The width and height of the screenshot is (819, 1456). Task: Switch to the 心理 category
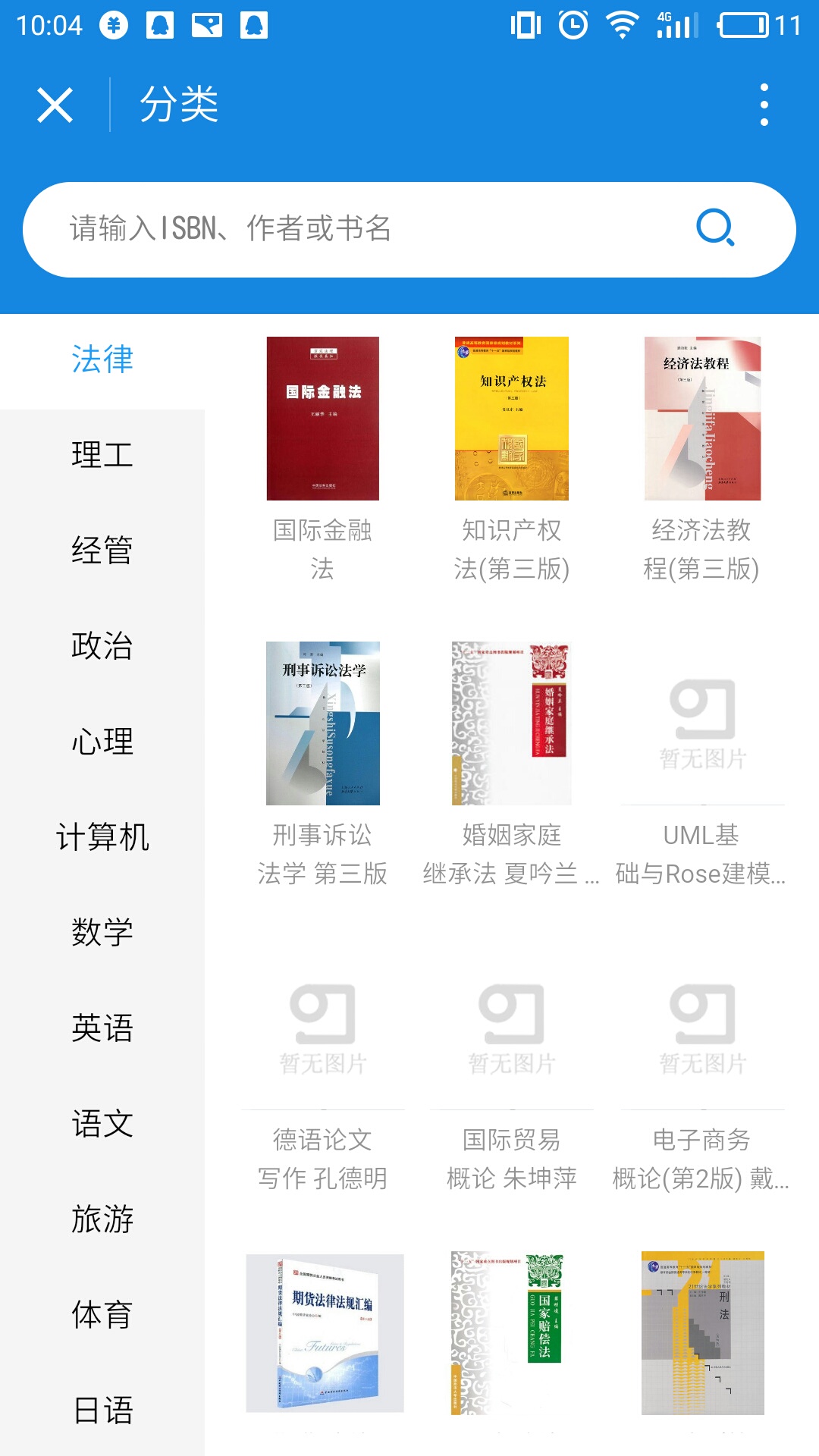(102, 742)
